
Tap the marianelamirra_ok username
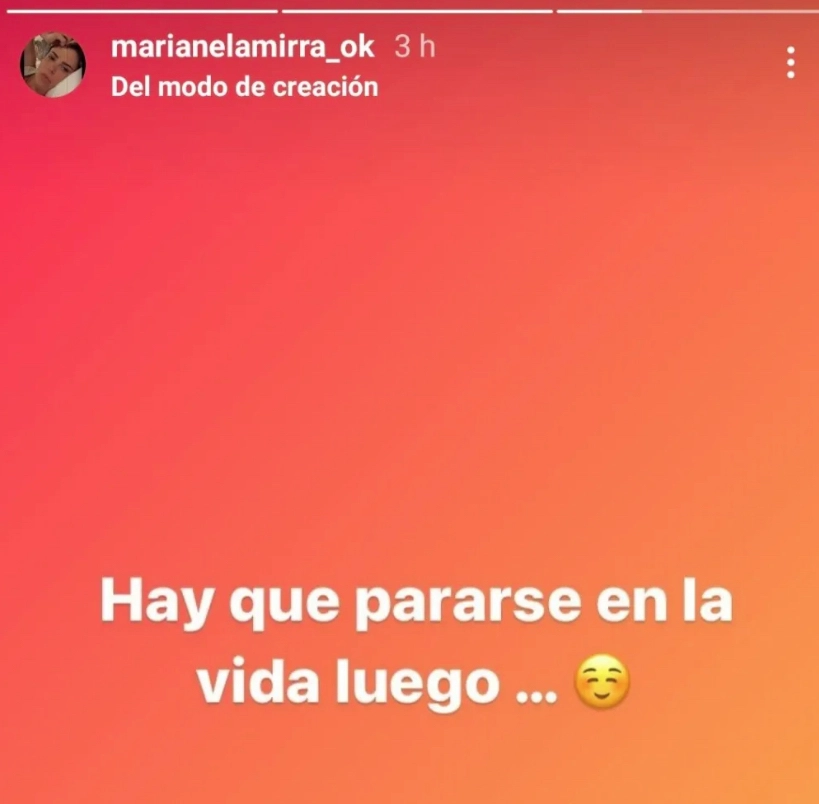(x=243, y=47)
